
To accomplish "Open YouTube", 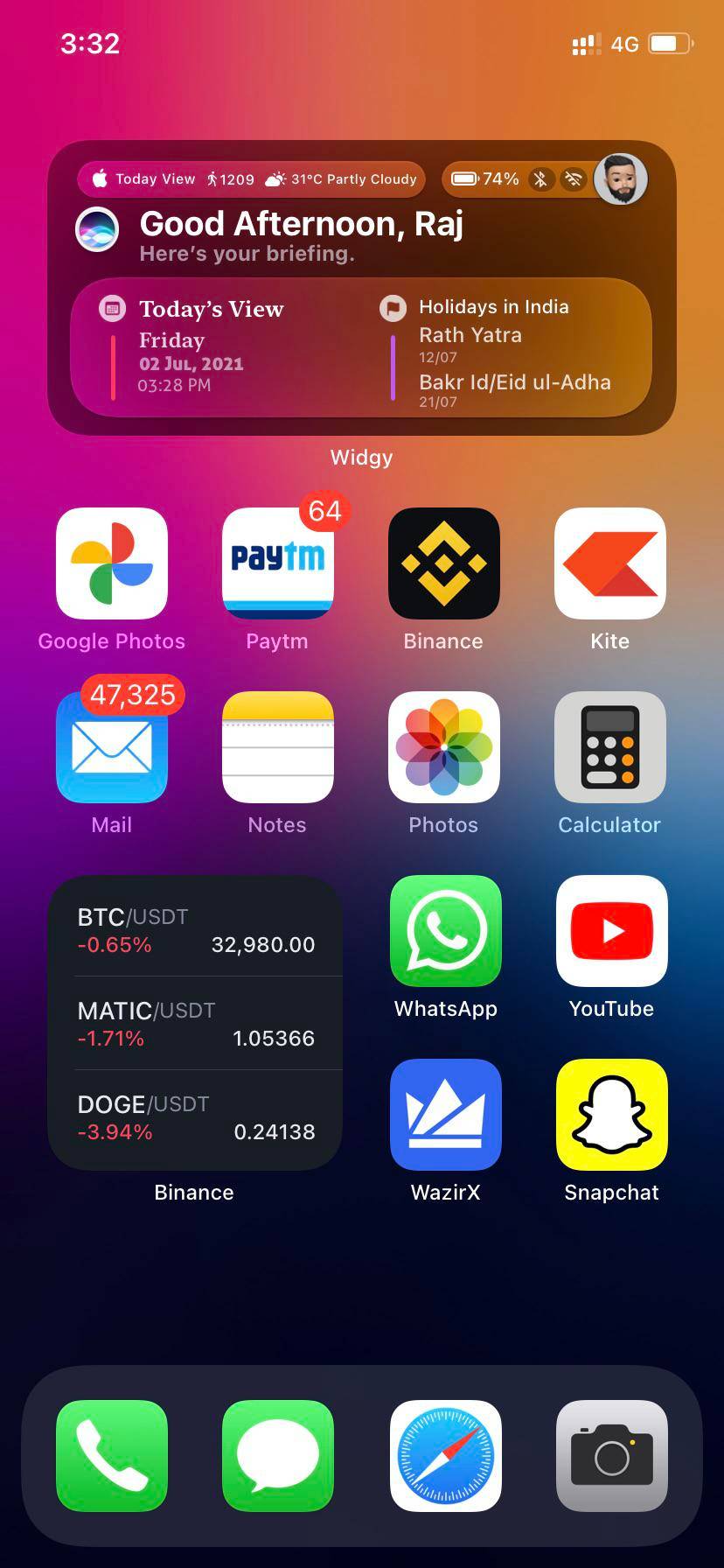I will click(x=612, y=931).
